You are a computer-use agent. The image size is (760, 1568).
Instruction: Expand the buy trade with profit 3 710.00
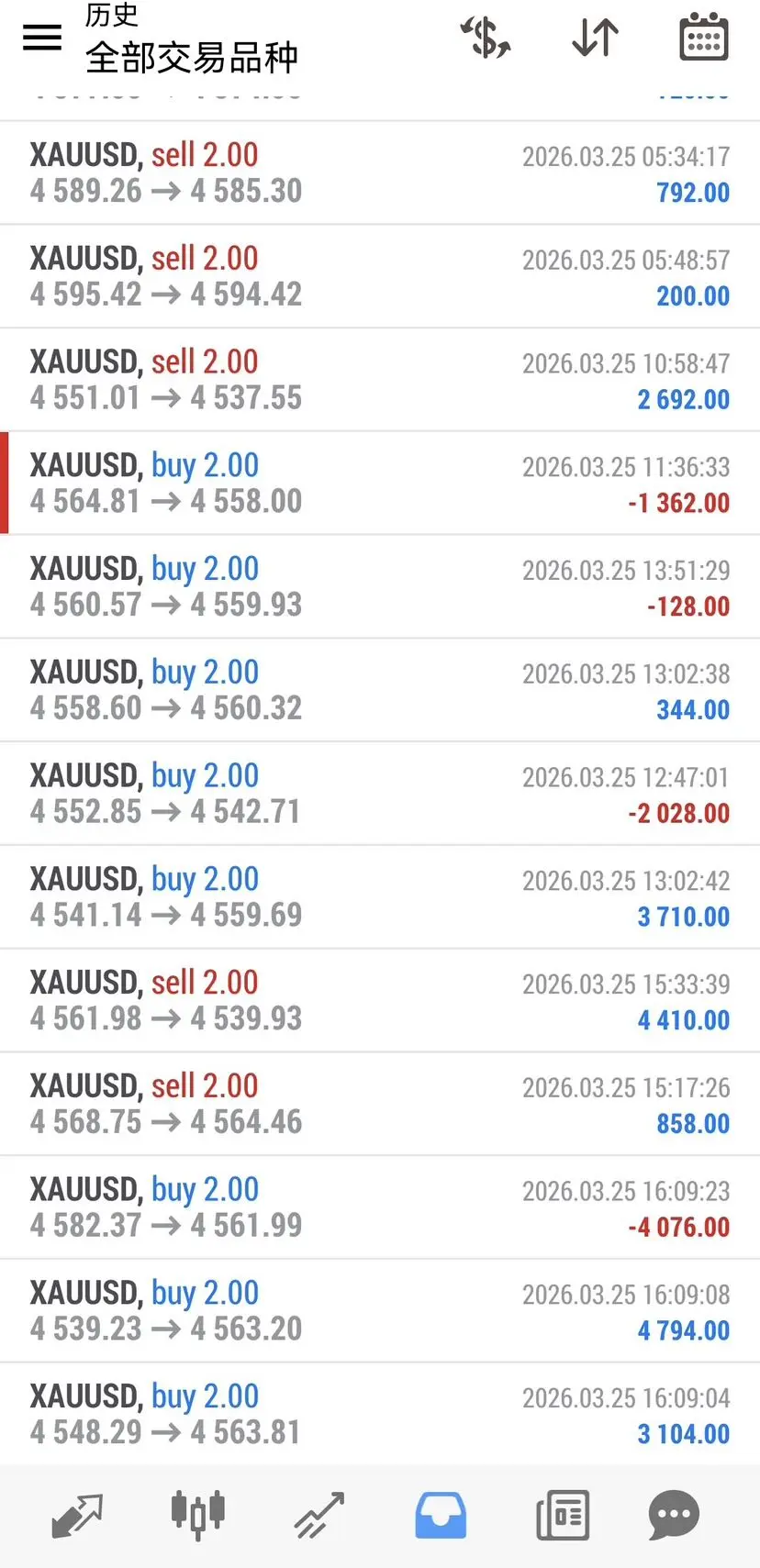point(380,898)
